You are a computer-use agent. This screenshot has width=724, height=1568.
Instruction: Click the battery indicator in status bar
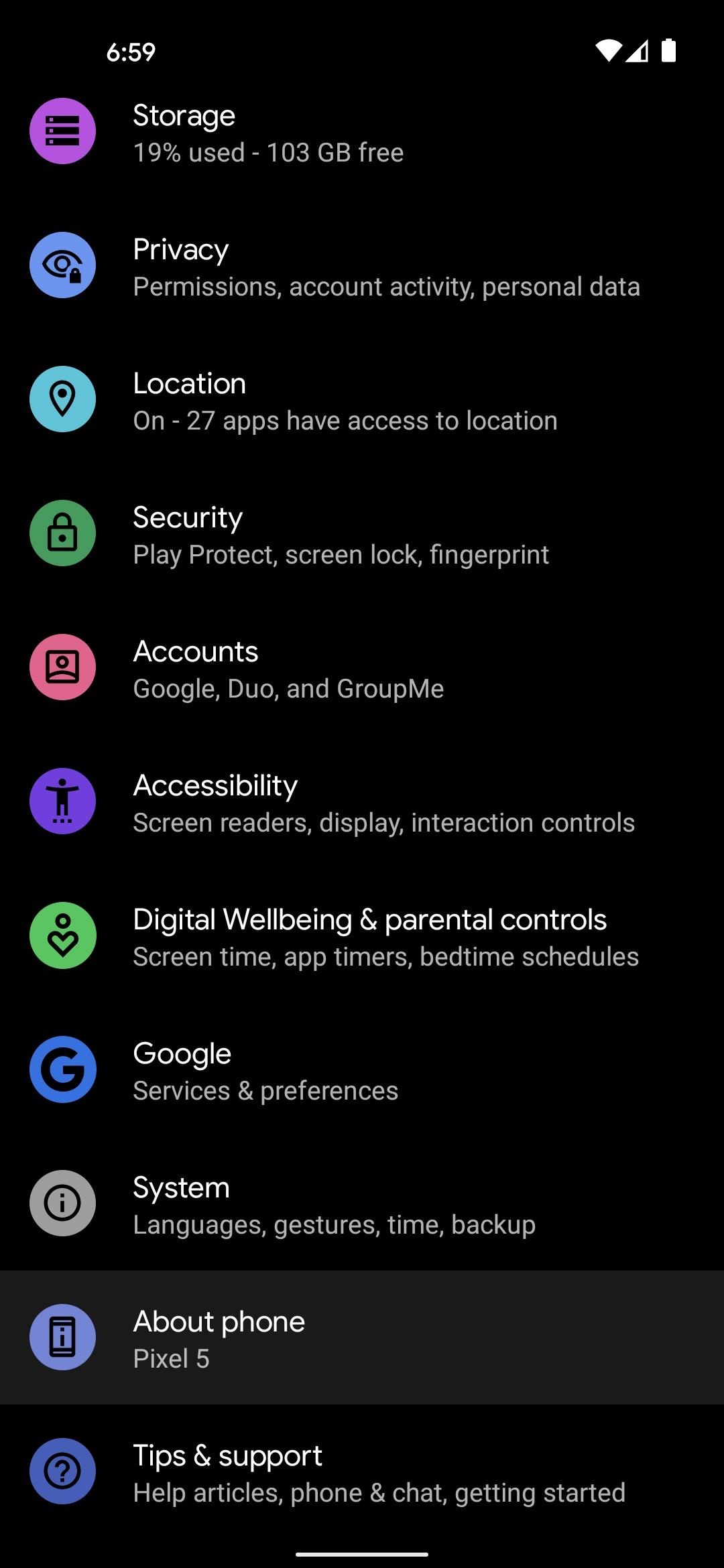[x=670, y=50]
